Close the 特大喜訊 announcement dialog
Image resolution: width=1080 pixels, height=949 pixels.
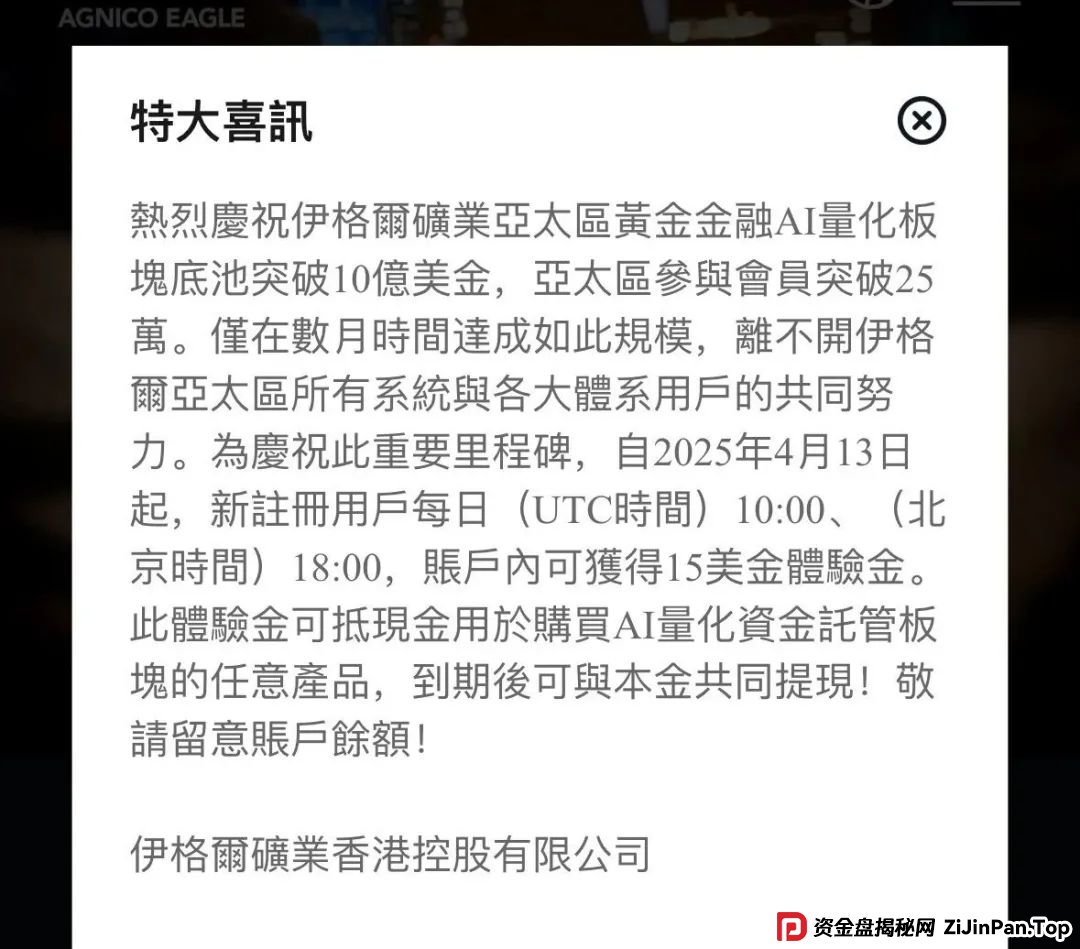point(921,121)
